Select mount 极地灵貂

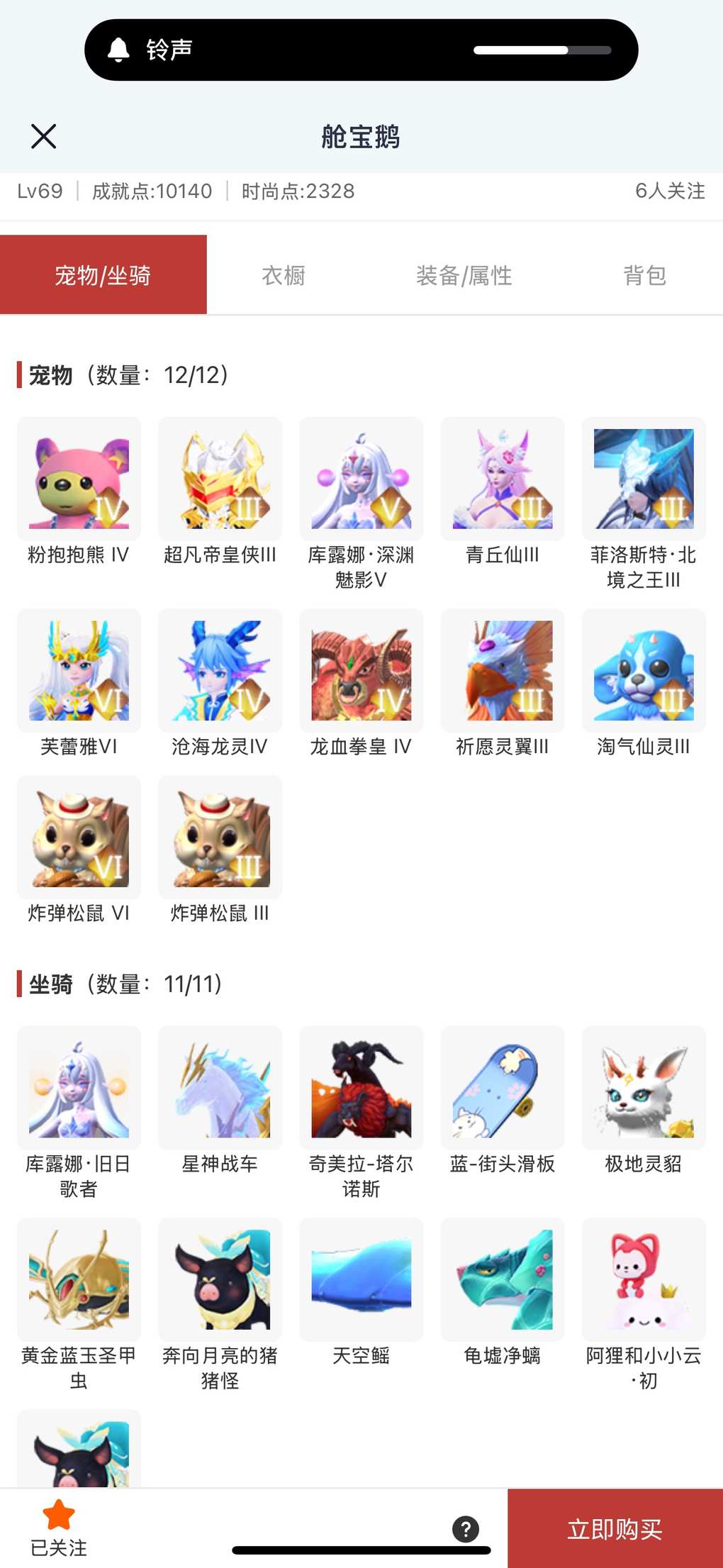tap(644, 1088)
